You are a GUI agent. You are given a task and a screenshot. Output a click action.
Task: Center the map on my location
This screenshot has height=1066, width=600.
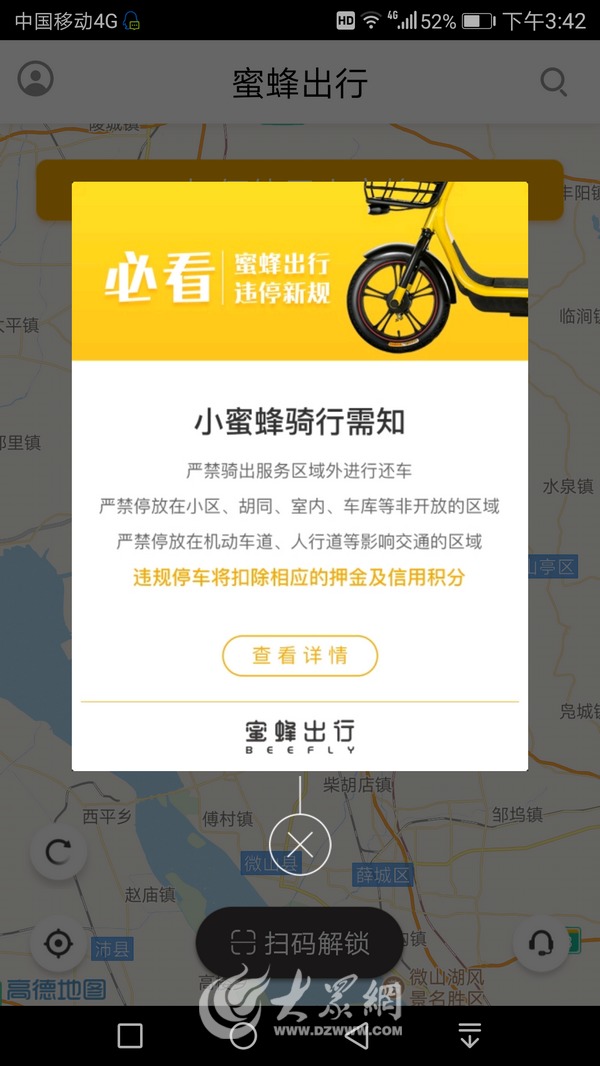tap(58, 942)
